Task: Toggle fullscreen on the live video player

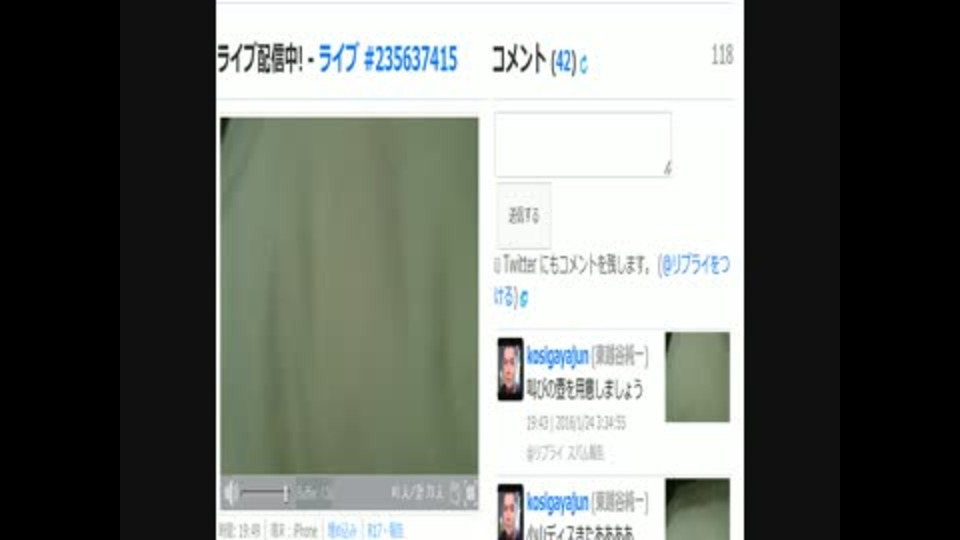Action: pyautogui.click(x=470, y=492)
